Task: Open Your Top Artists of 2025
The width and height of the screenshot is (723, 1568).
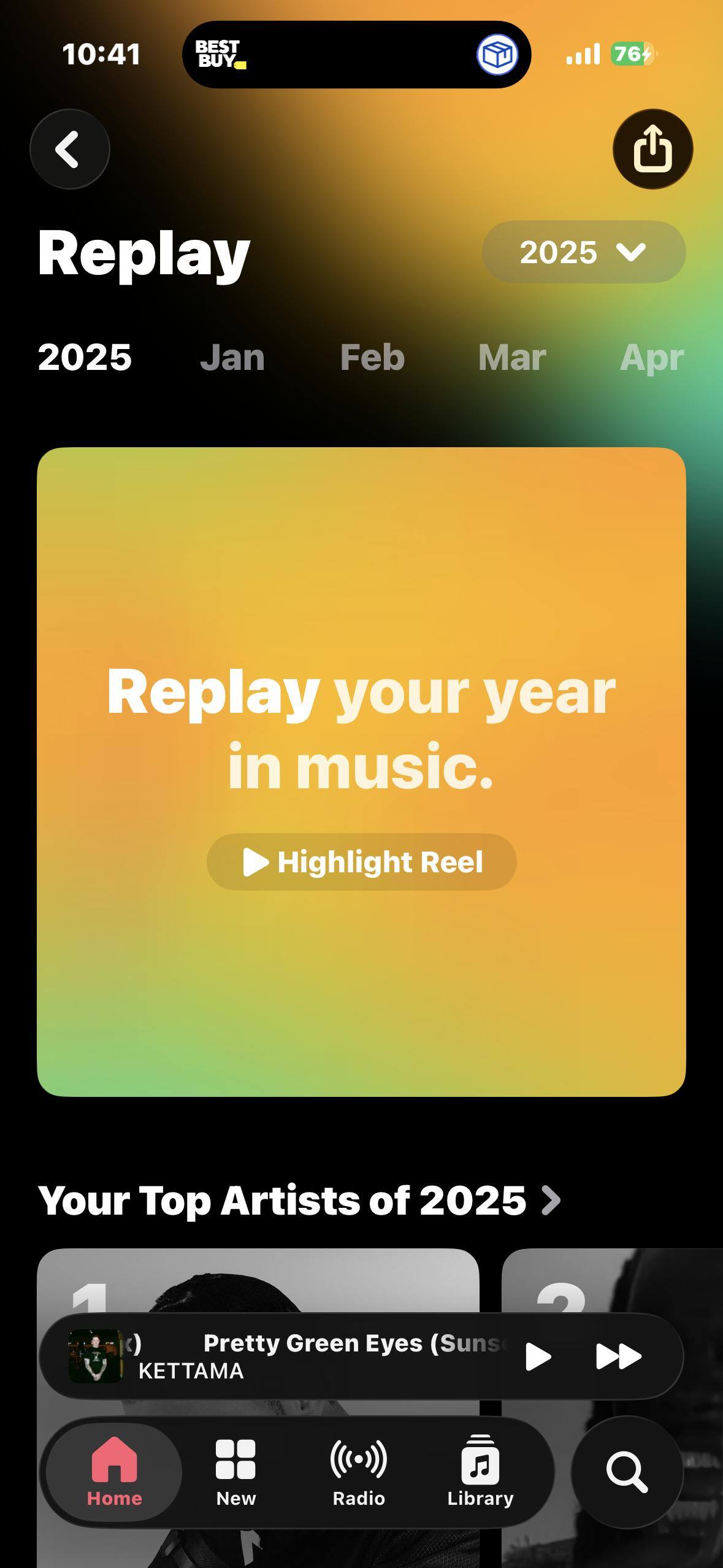Action: (299, 1201)
